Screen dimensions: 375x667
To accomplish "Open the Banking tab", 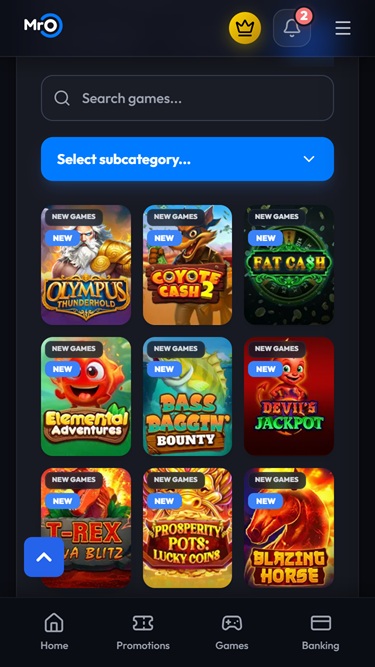I will point(321,632).
